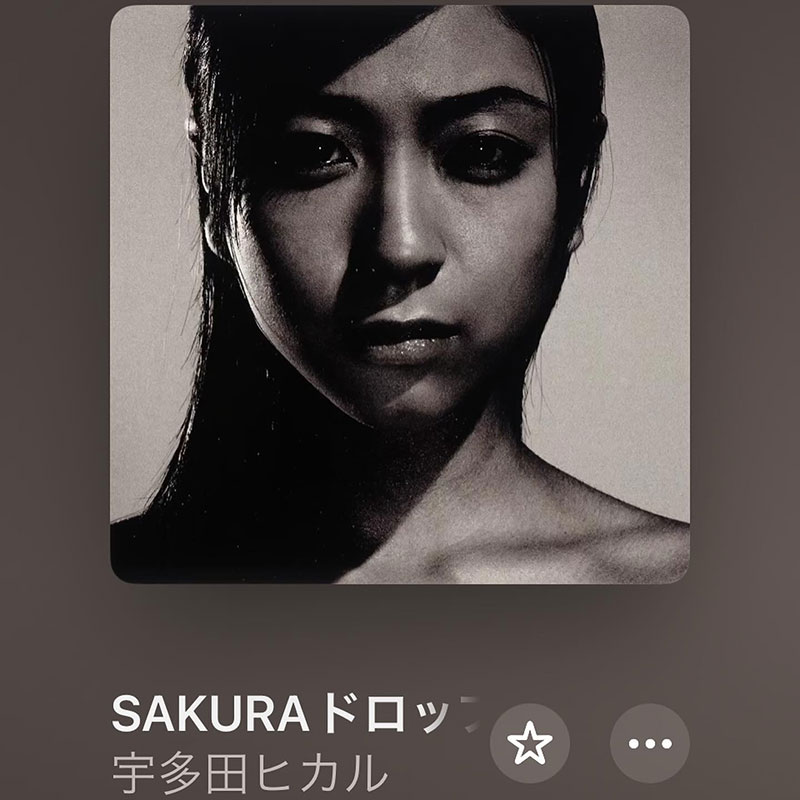Viewport: 800px width, 800px height.
Task: Favorite the song with the star button
Action: coord(530,743)
